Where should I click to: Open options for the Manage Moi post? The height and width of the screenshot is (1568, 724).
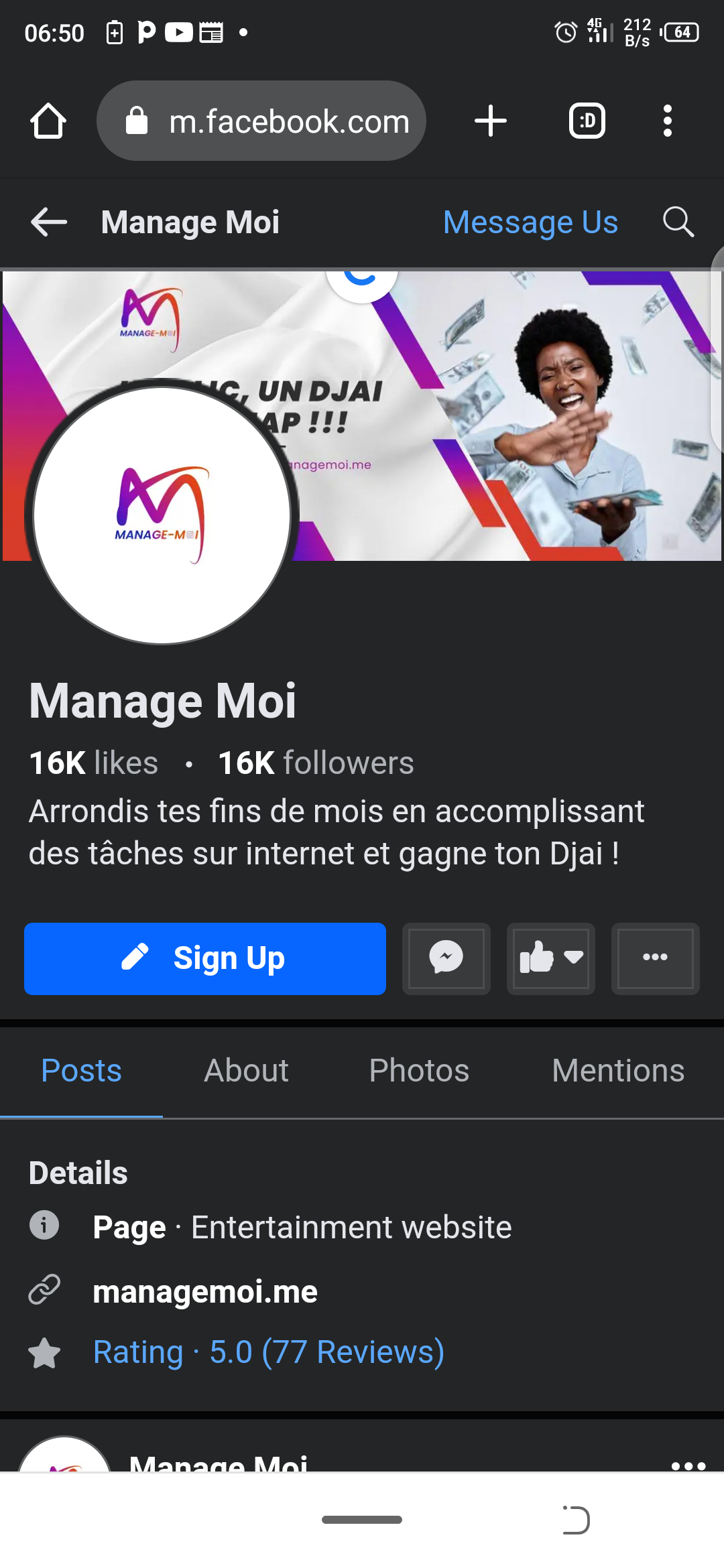coord(688,1465)
